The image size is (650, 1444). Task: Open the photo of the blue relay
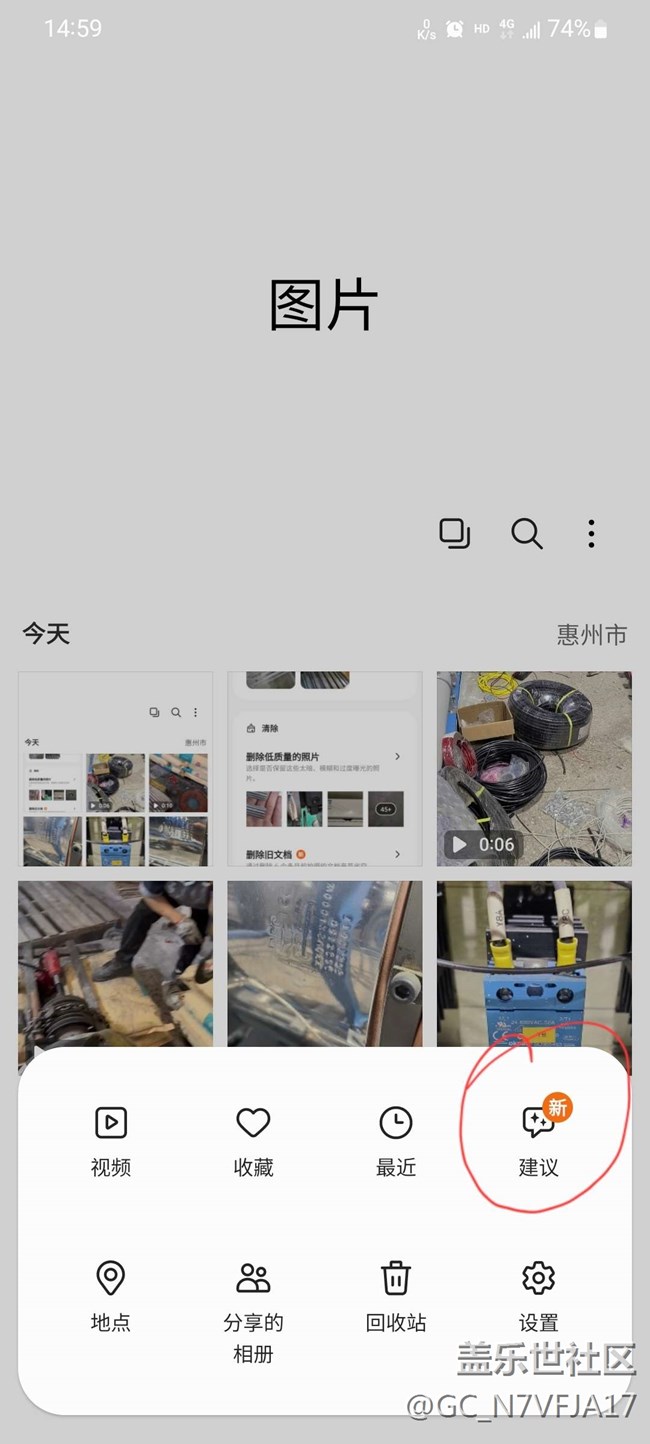click(x=534, y=962)
